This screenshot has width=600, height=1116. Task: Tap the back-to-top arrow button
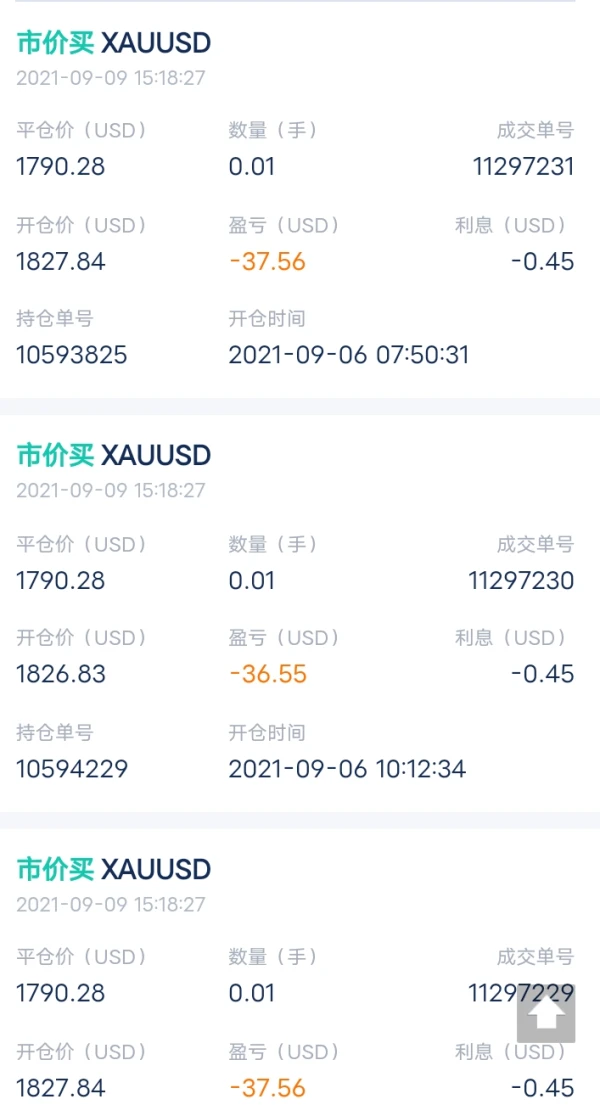click(x=546, y=1014)
